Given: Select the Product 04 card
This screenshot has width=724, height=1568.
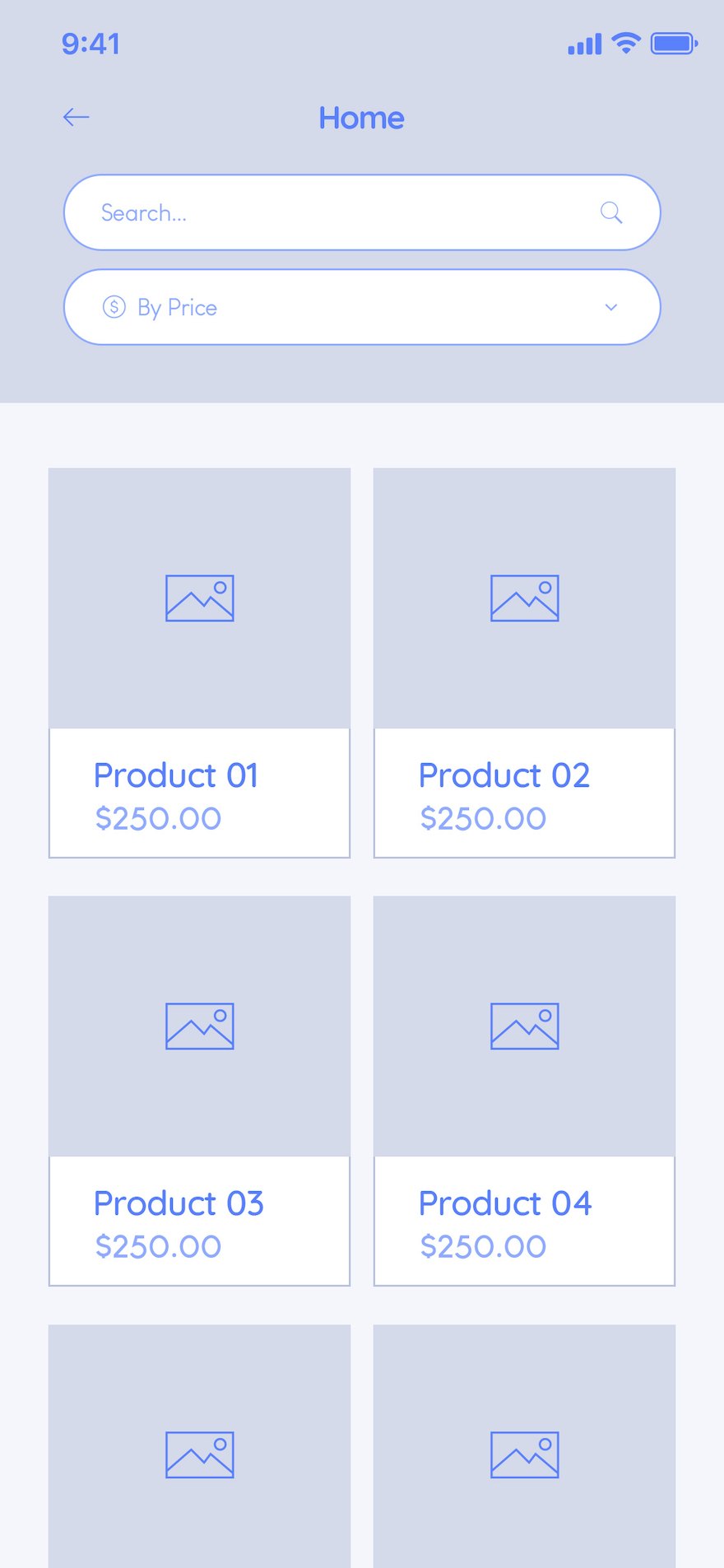Looking at the screenshot, I should tap(524, 1091).
